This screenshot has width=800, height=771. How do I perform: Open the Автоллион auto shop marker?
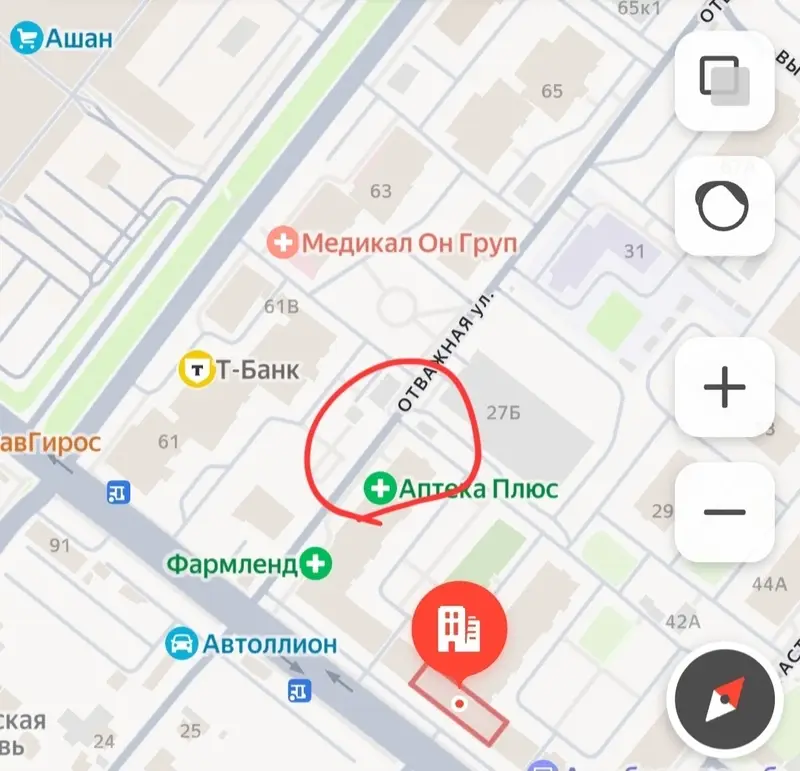[181, 643]
